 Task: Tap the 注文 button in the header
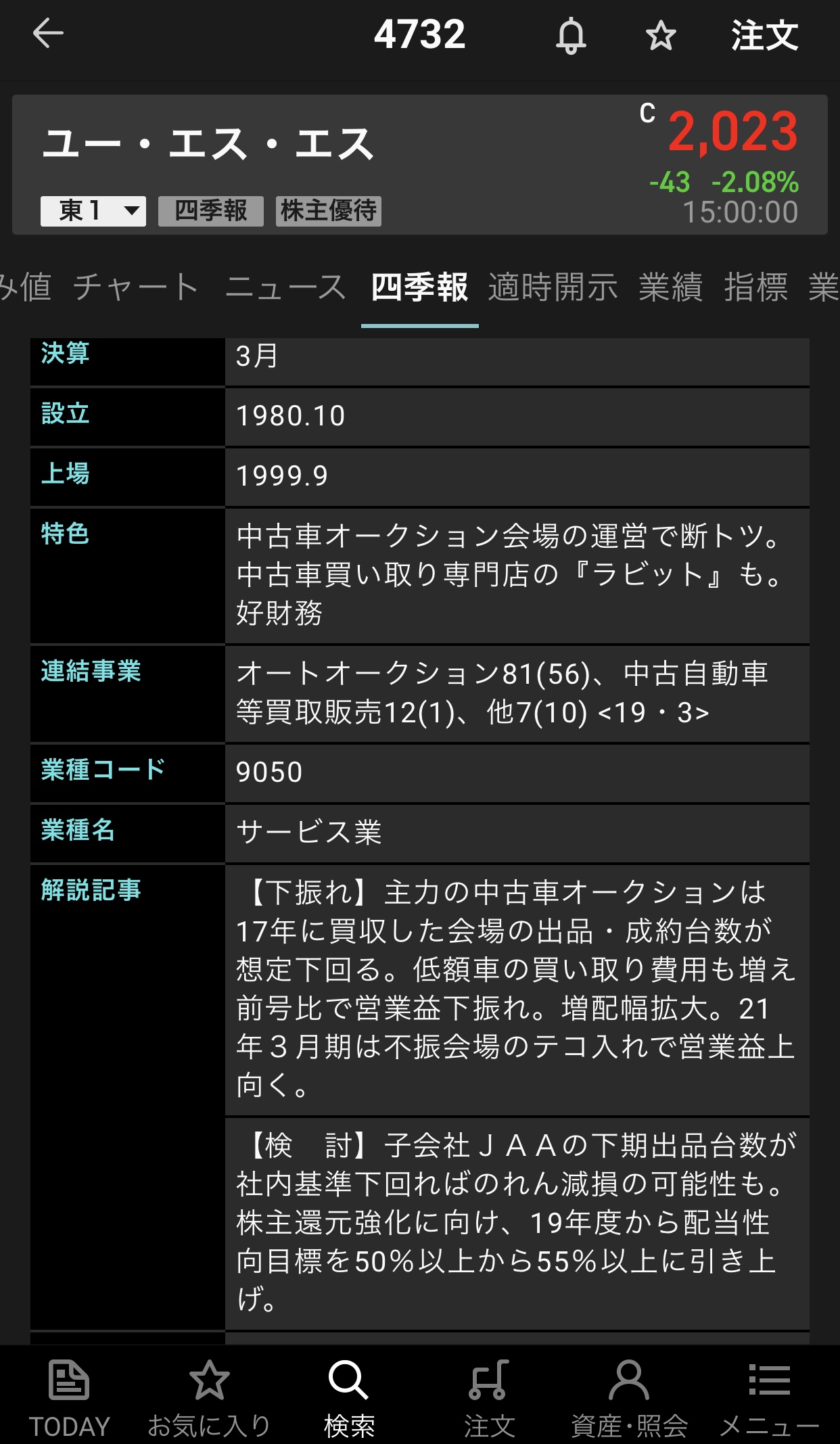point(764,36)
